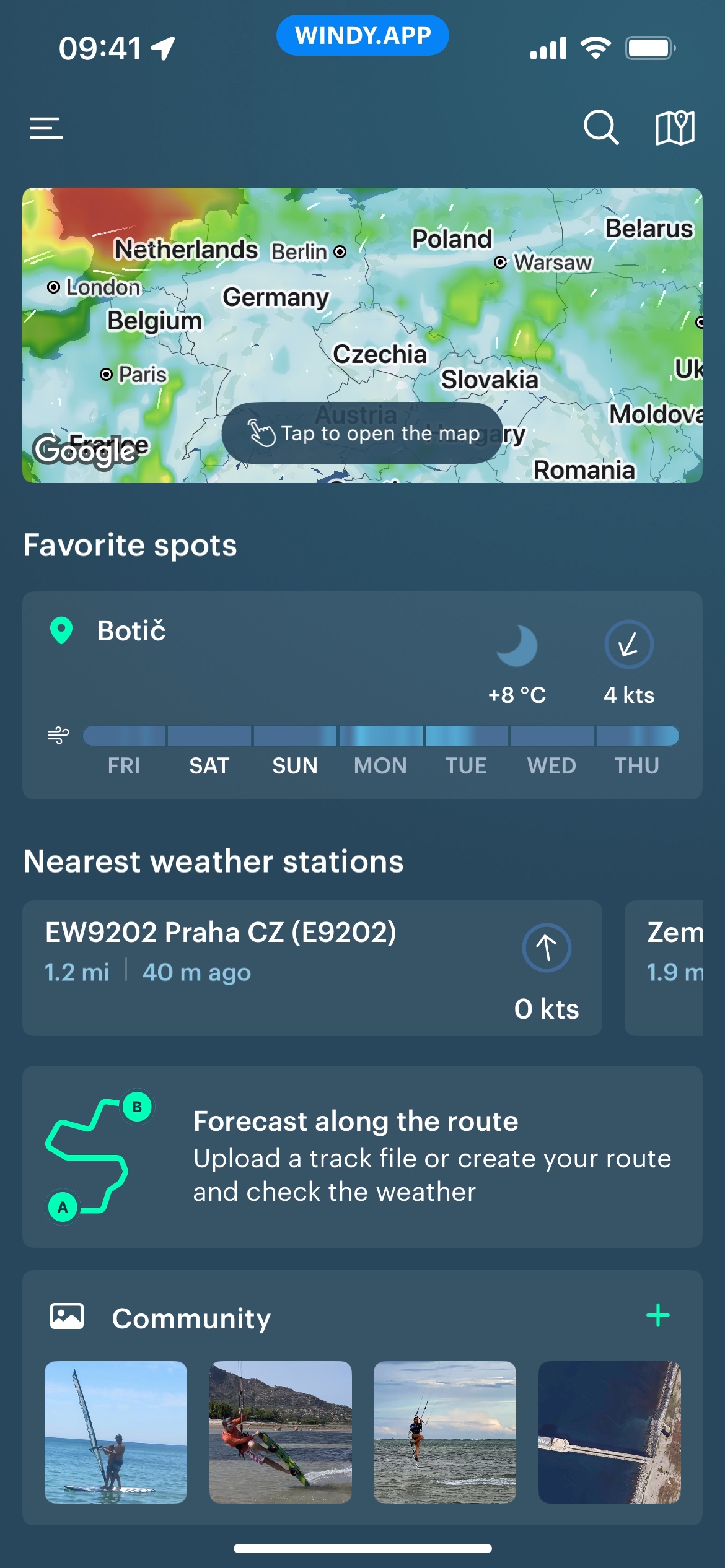Open the search icon
The width and height of the screenshot is (725, 1568).
(x=600, y=128)
